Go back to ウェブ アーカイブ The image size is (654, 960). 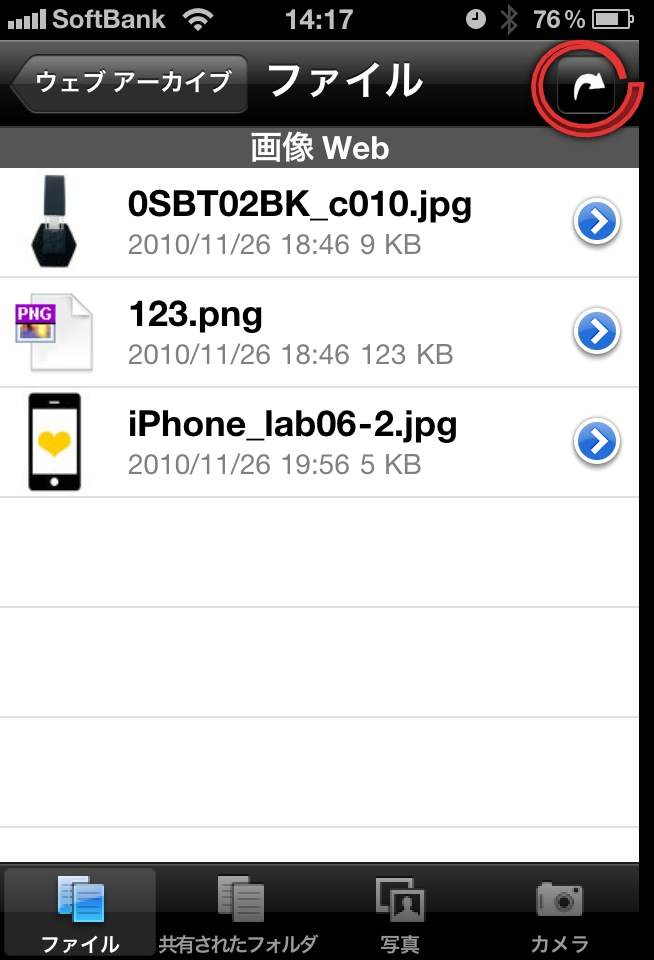tap(130, 82)
